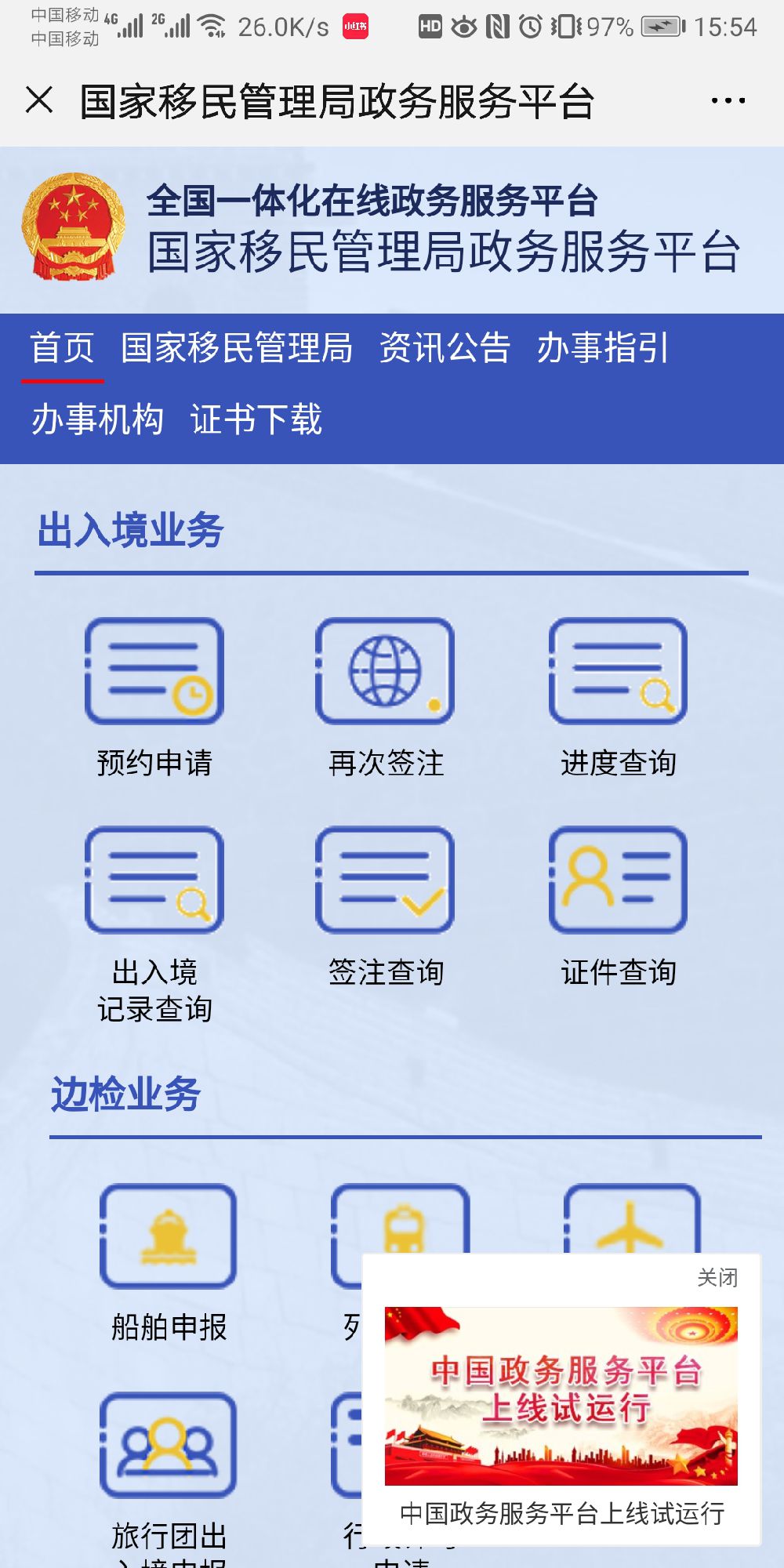
Task: Open the three-dot overflow menu
Action: click(x=728, y=100)
